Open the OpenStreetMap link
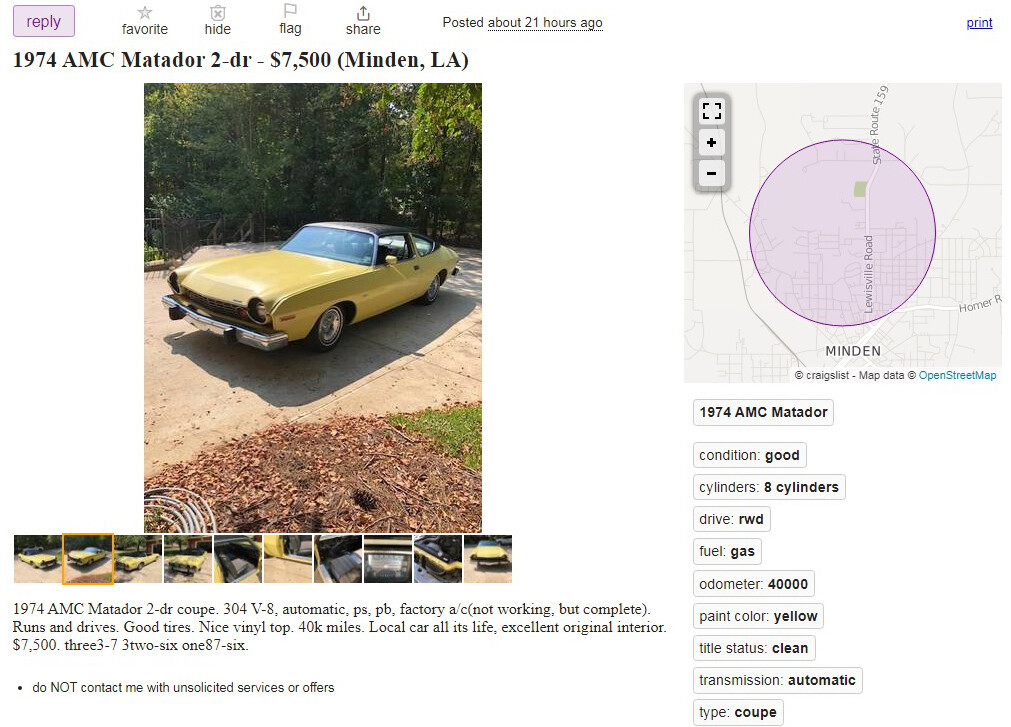The height and width of the screenshot is (727, 1011). click(957, 375)
